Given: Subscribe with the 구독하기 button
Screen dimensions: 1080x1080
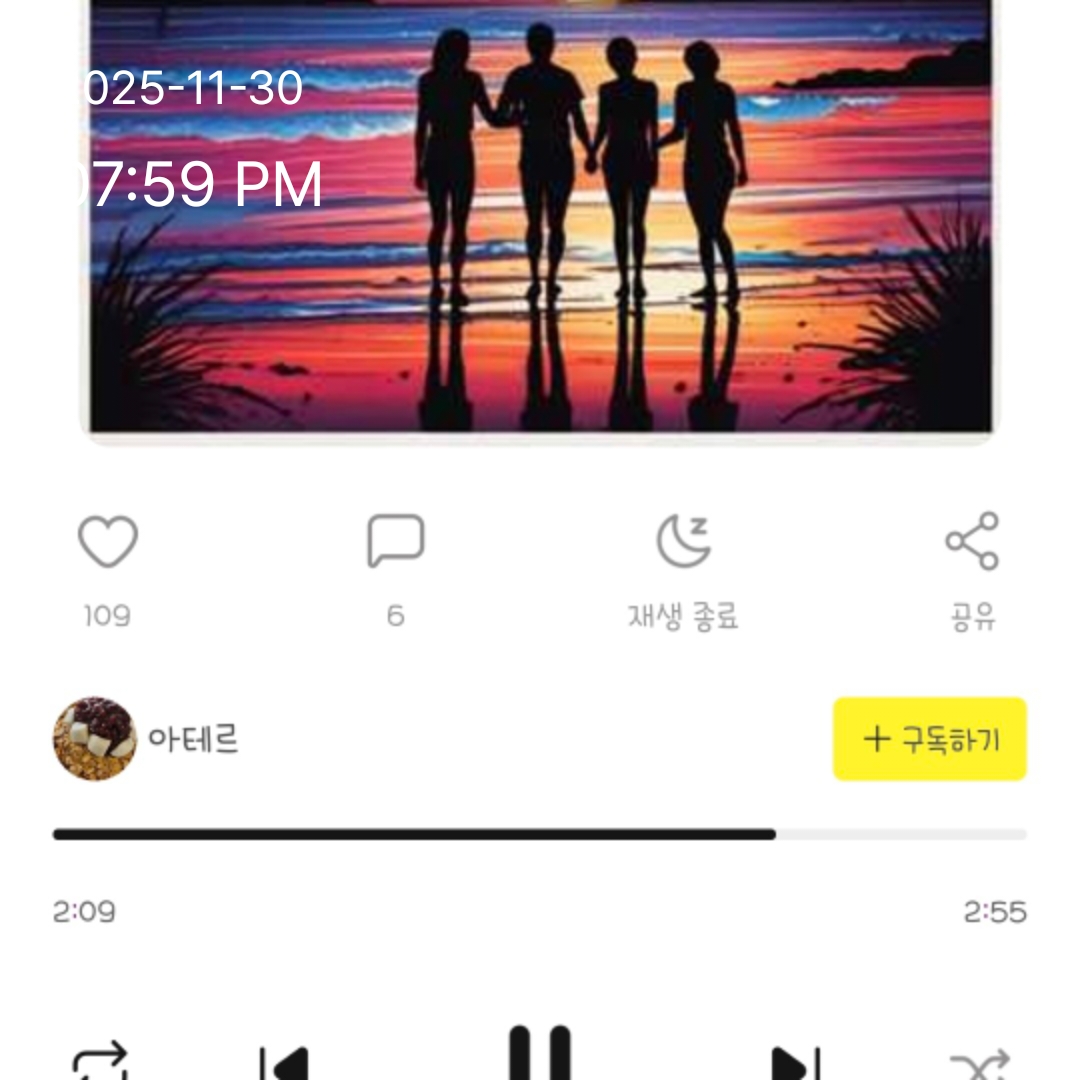Looking at the screenshot, I should (930, 739).
